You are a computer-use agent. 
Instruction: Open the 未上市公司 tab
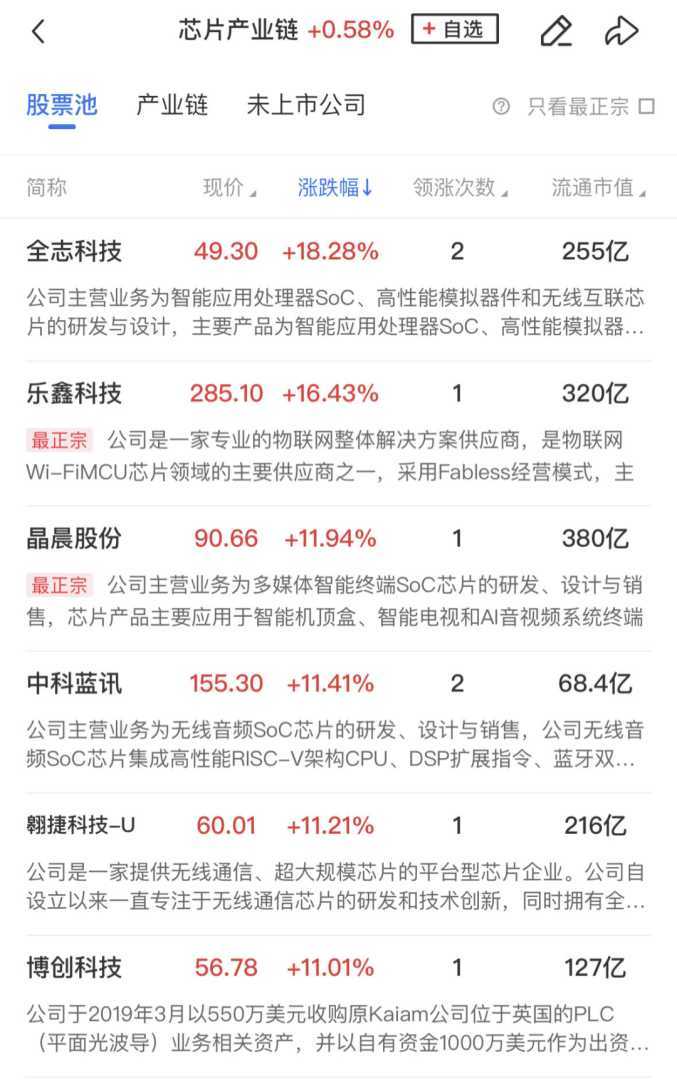pos(306,105)
